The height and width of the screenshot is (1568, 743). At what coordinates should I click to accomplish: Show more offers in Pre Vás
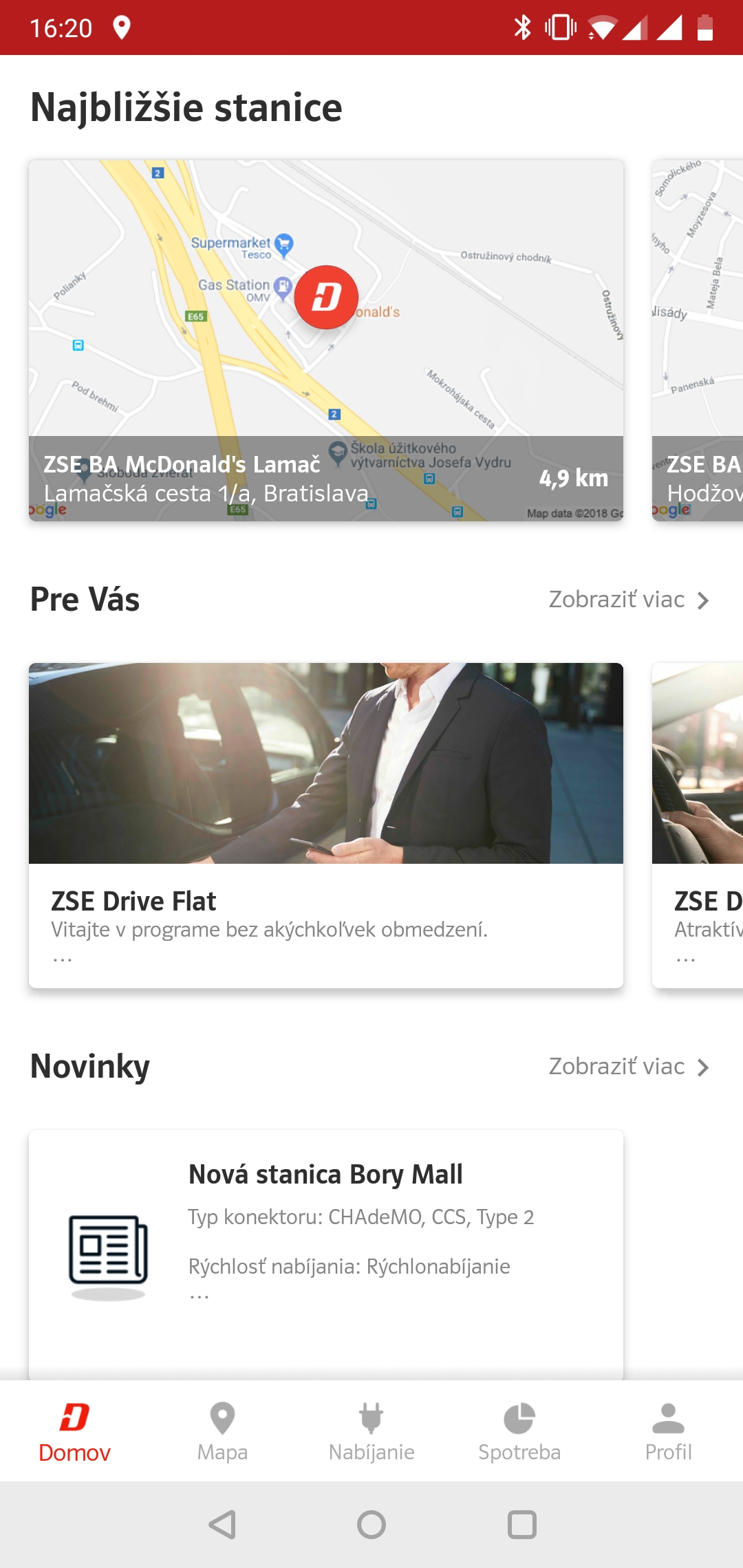(629, 600)
